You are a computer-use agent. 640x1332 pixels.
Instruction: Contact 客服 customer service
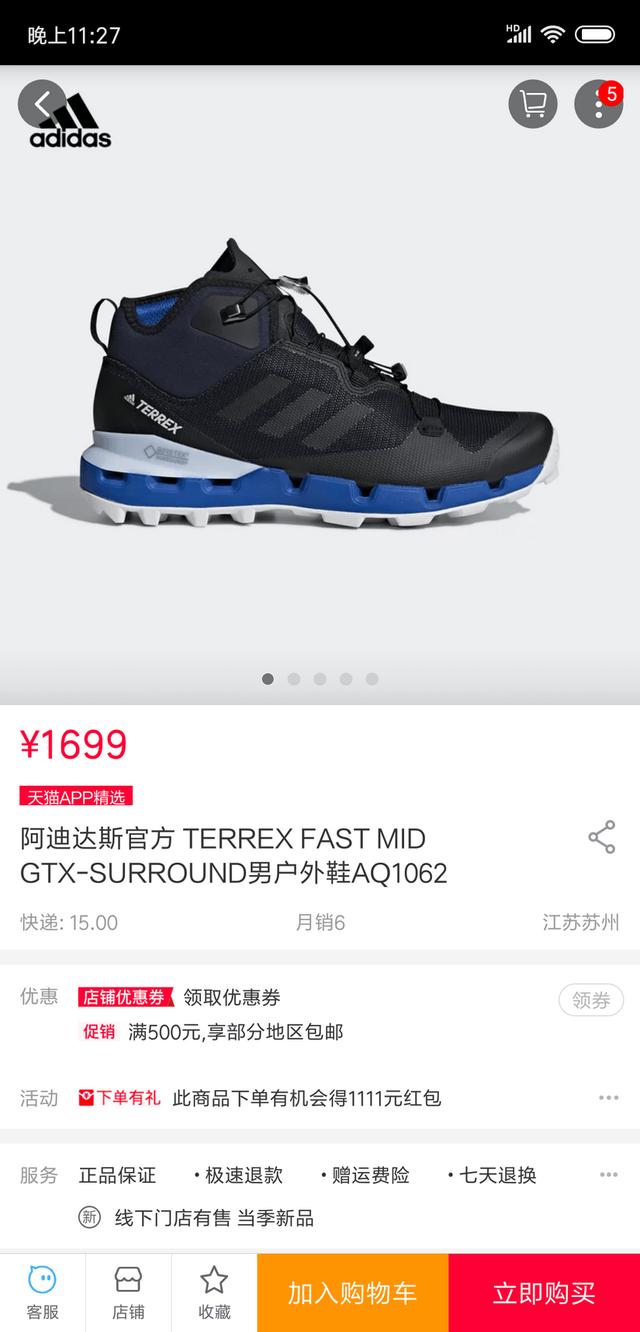pos(42,1292)
